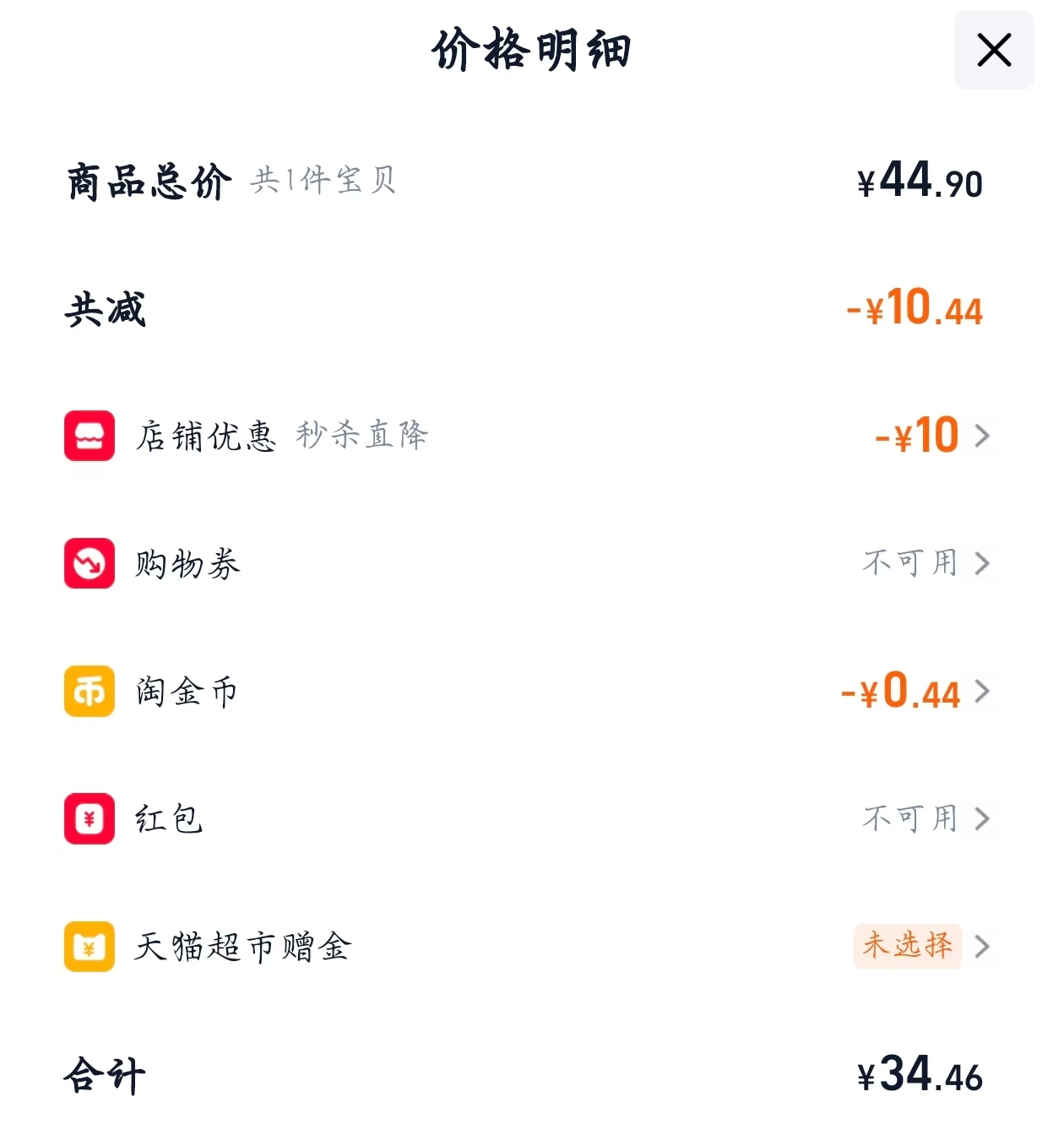
Task: Close the price detail panel
Action: tap(993, 50)
